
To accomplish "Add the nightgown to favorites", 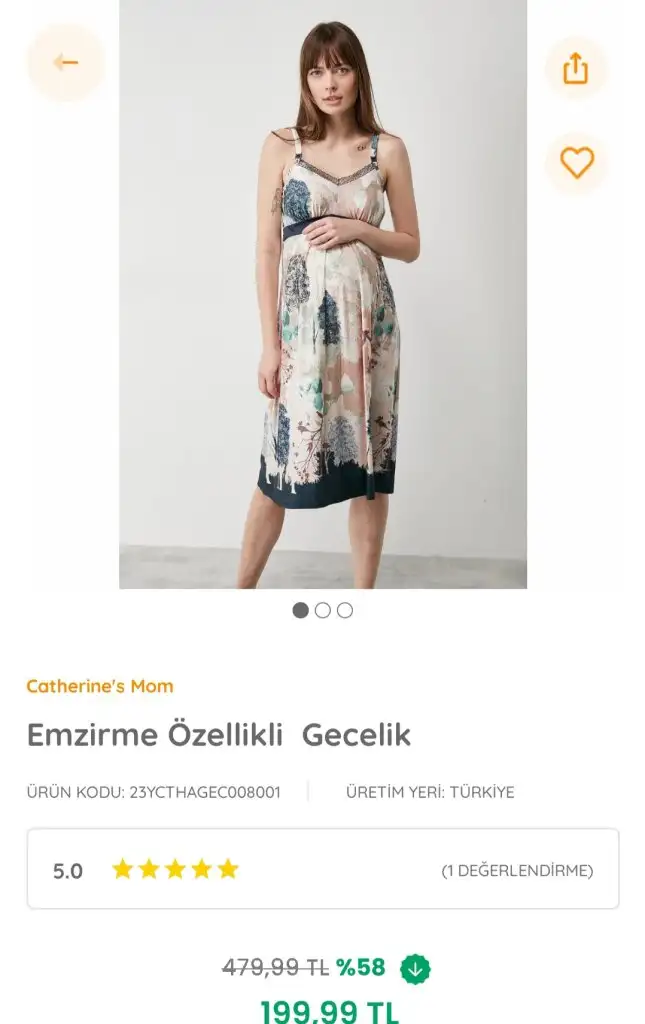I will (576, 163).
